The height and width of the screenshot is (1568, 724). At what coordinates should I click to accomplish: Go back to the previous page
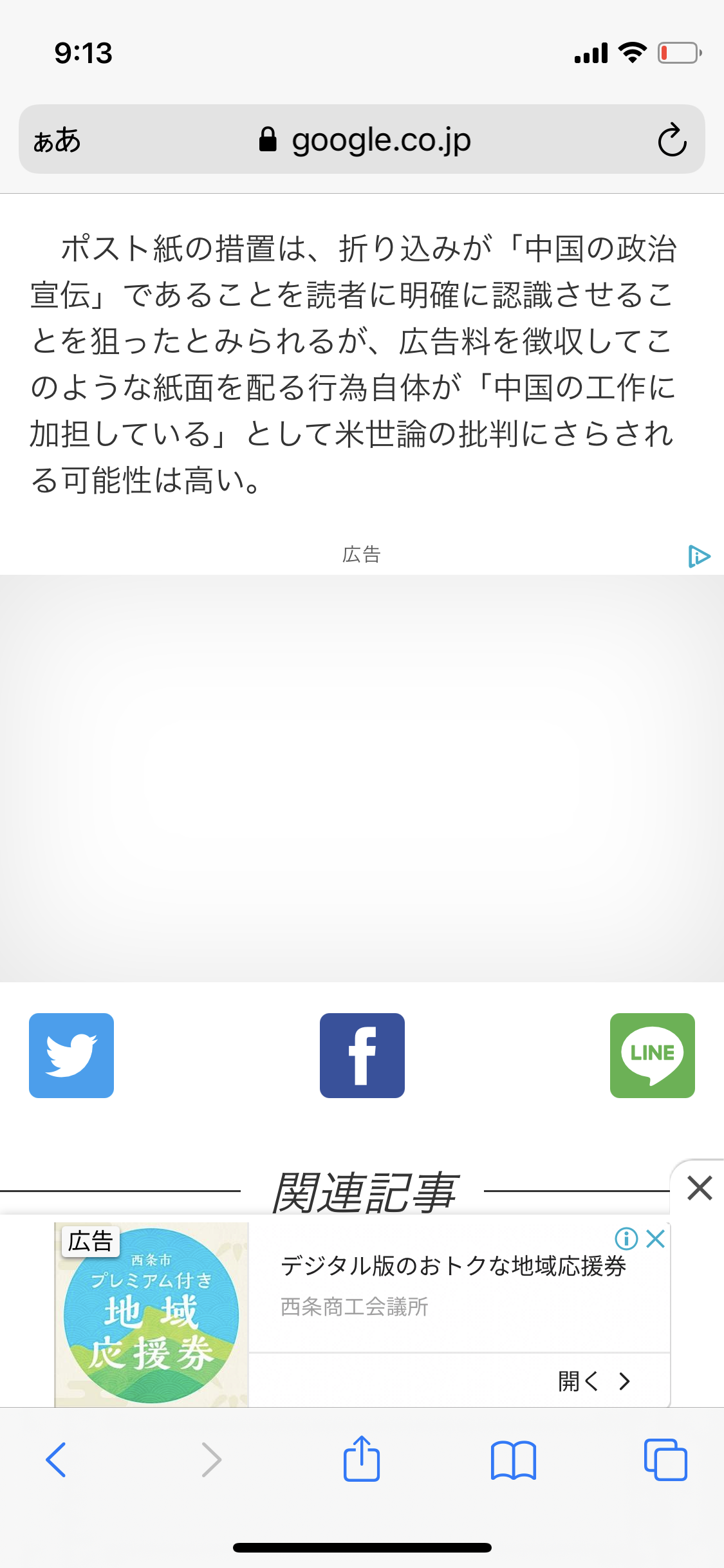(56, 1460)
